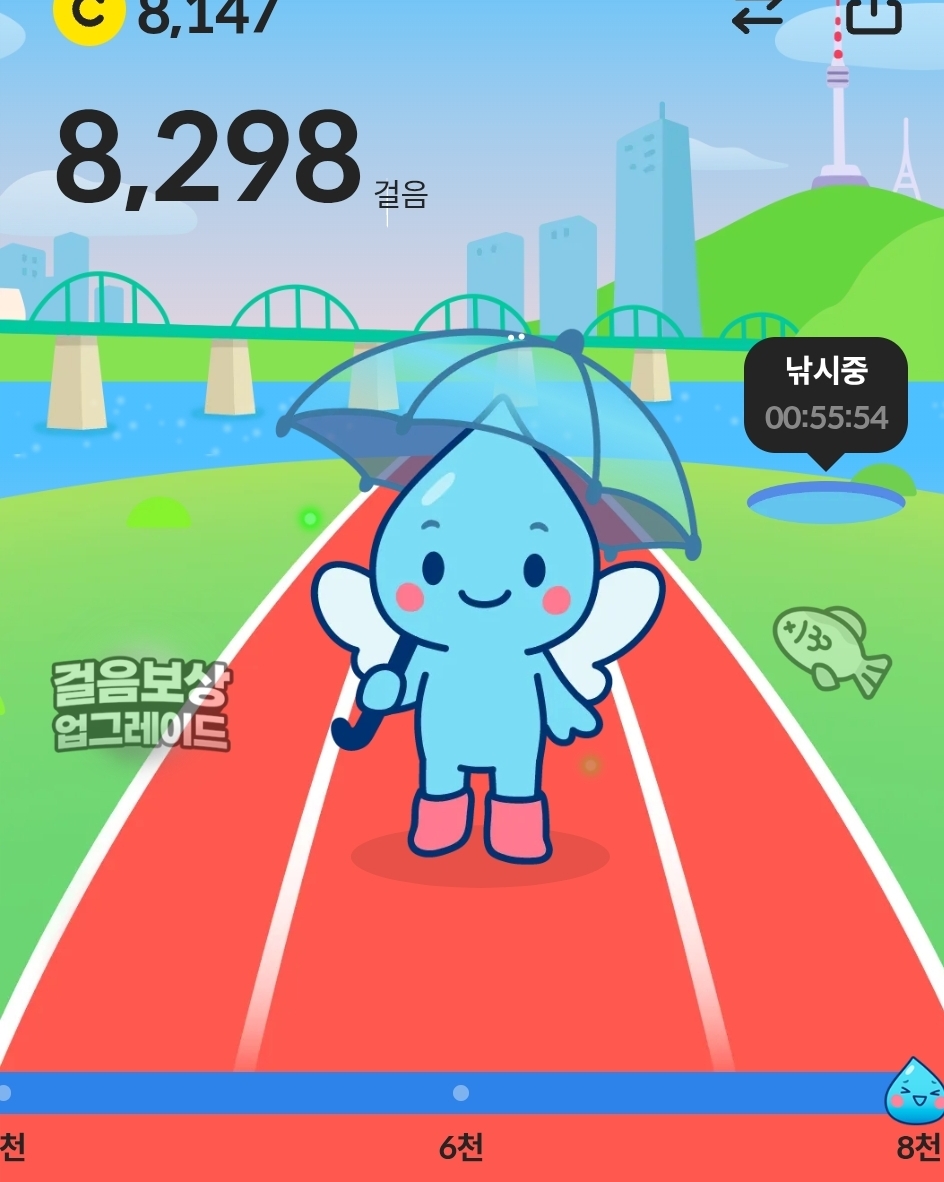Share your step count

point(873,14)
